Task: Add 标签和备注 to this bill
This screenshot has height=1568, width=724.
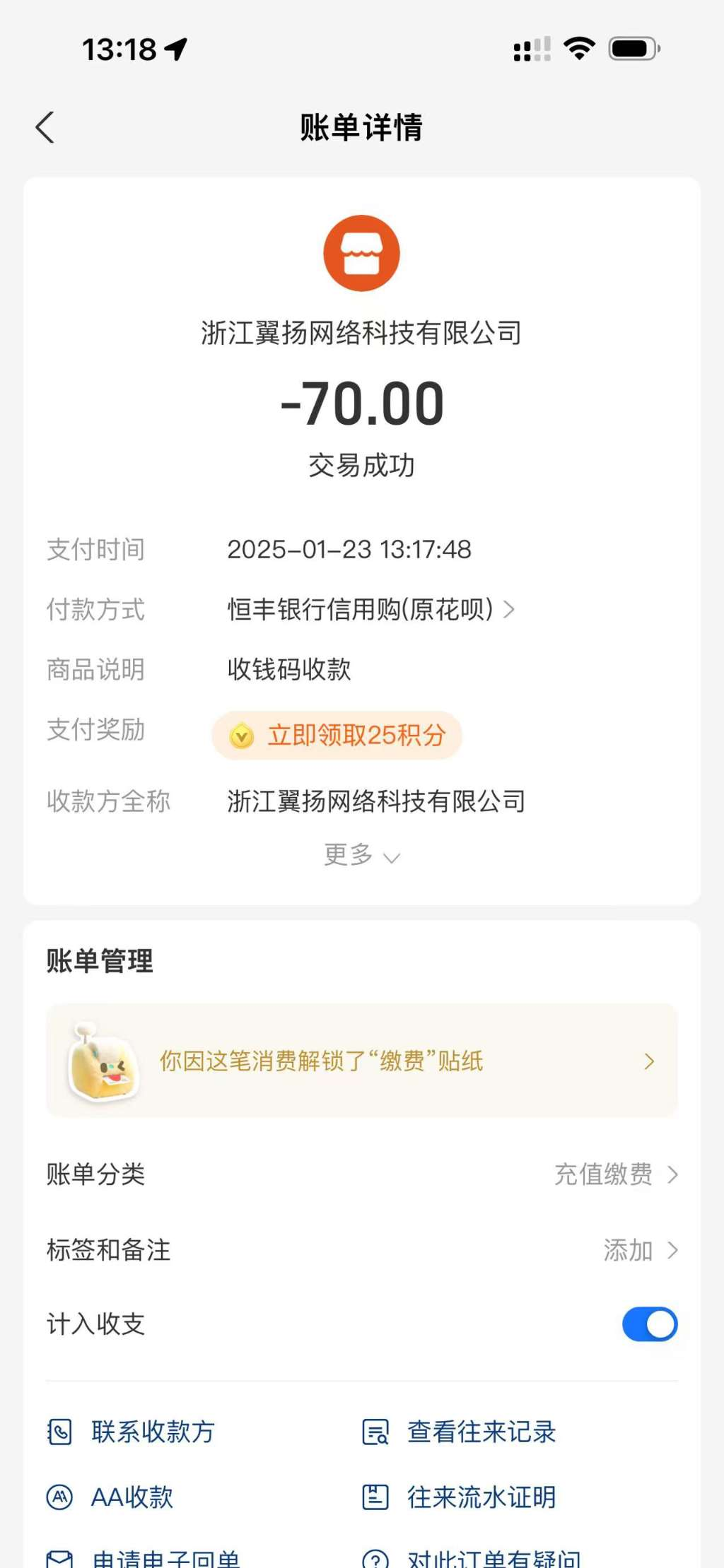Action: pyautogui.click(x=639, y=1250)
